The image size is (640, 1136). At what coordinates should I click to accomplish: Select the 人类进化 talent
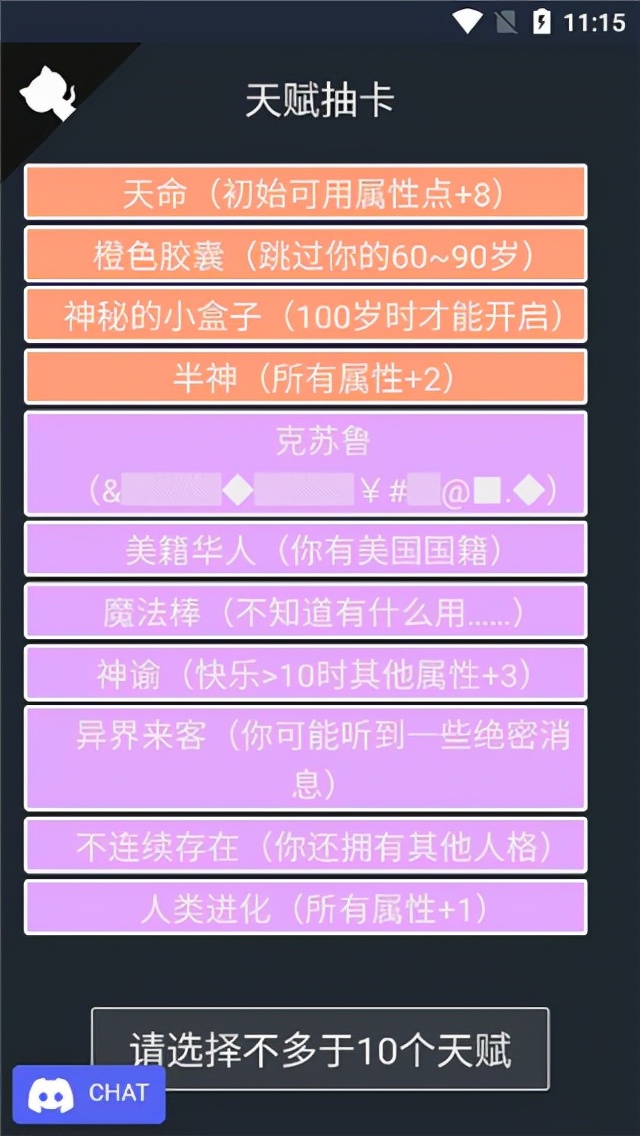(306, 907)
